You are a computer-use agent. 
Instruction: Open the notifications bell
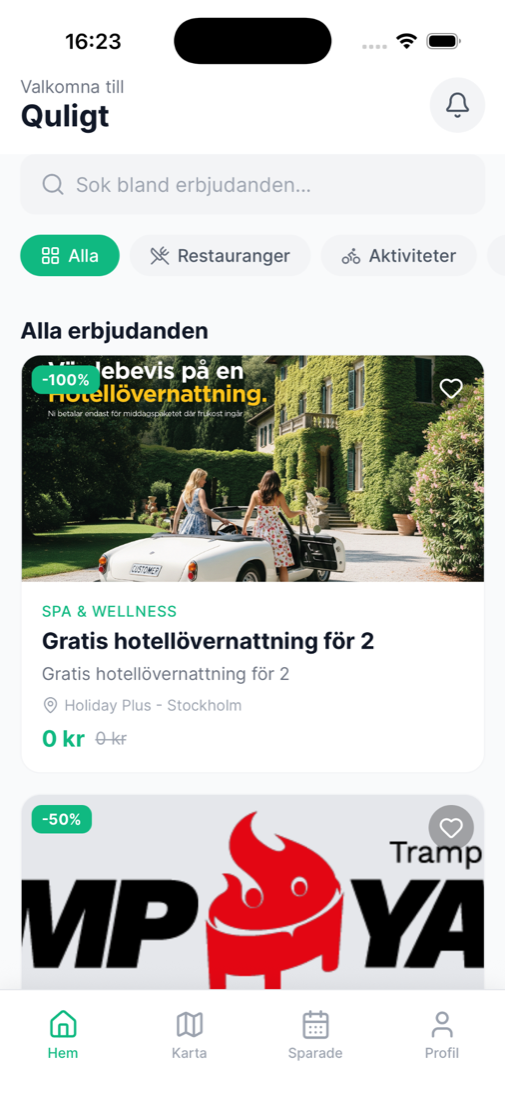click(x=457, y=105)
